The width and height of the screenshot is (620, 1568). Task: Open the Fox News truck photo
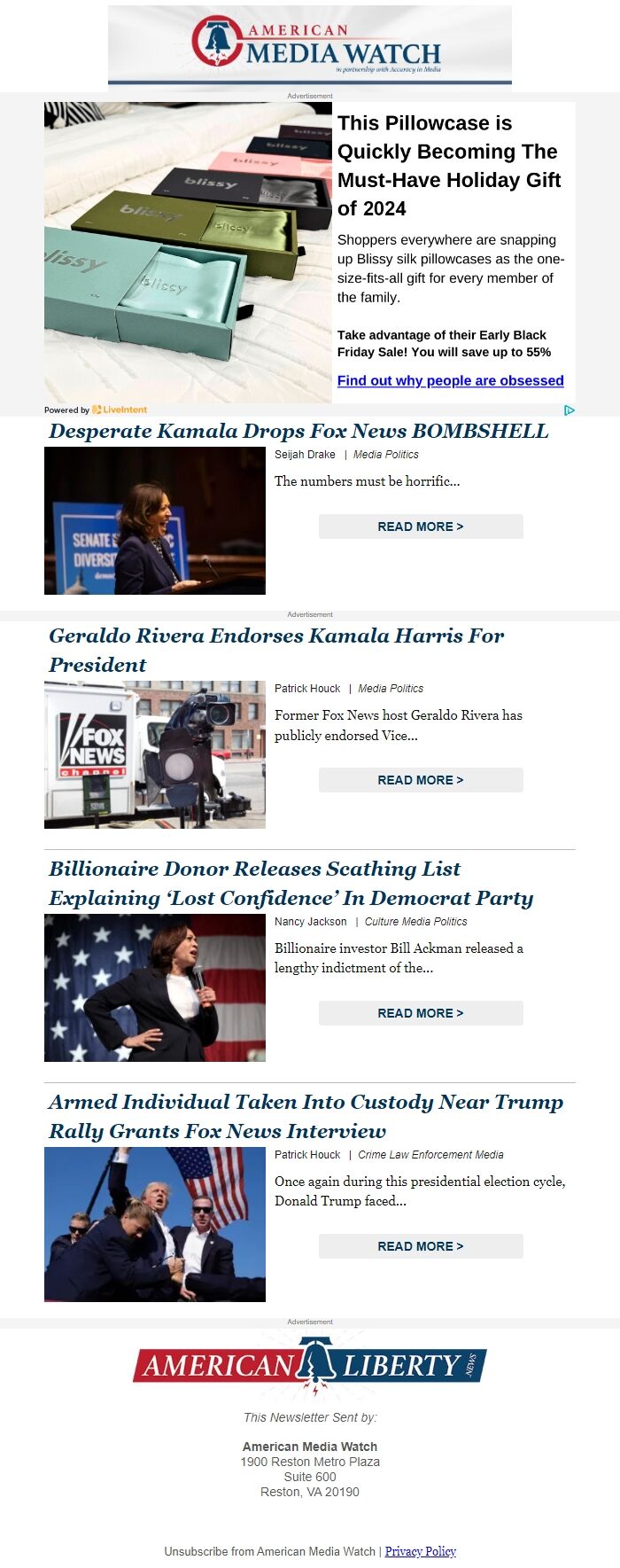point(155,754)
